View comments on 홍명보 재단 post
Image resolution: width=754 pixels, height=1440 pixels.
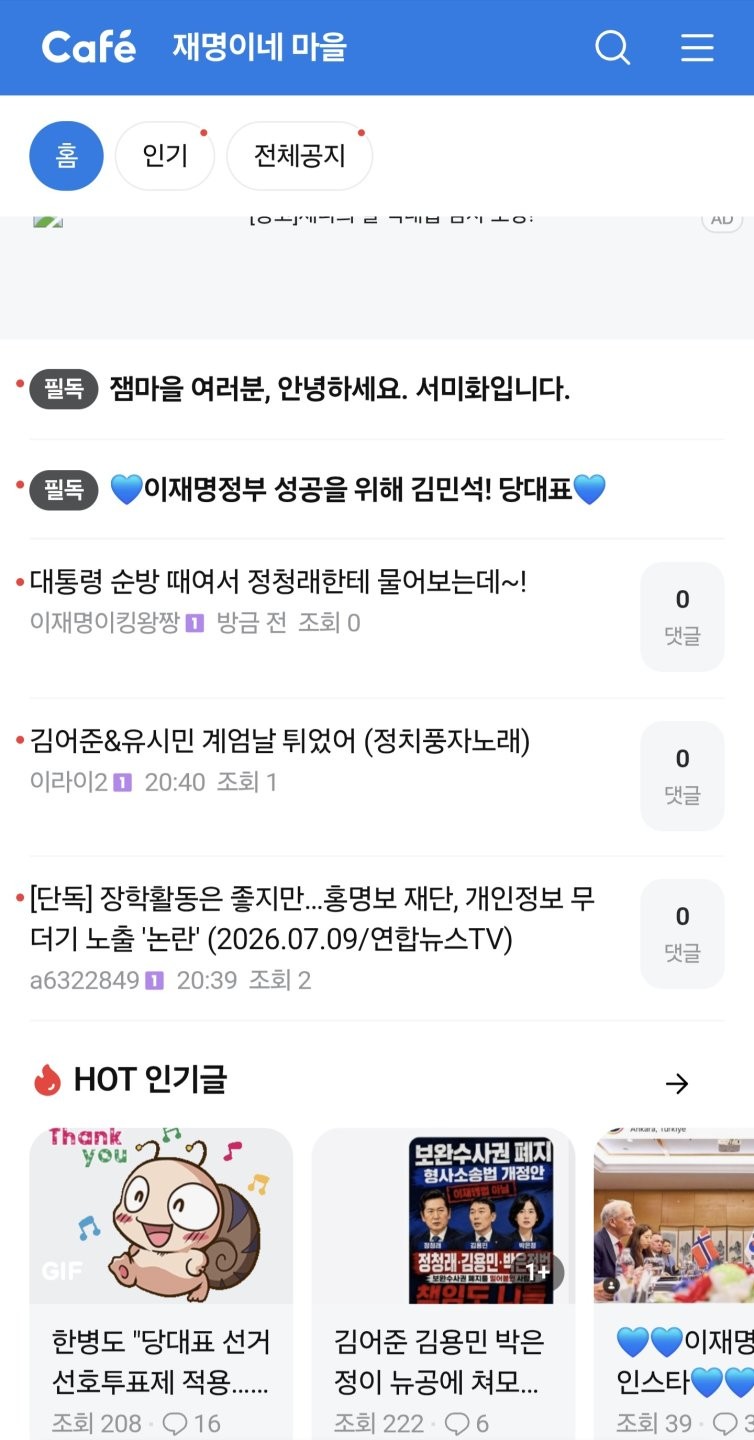pyautogui.click(x=682, y=934)
